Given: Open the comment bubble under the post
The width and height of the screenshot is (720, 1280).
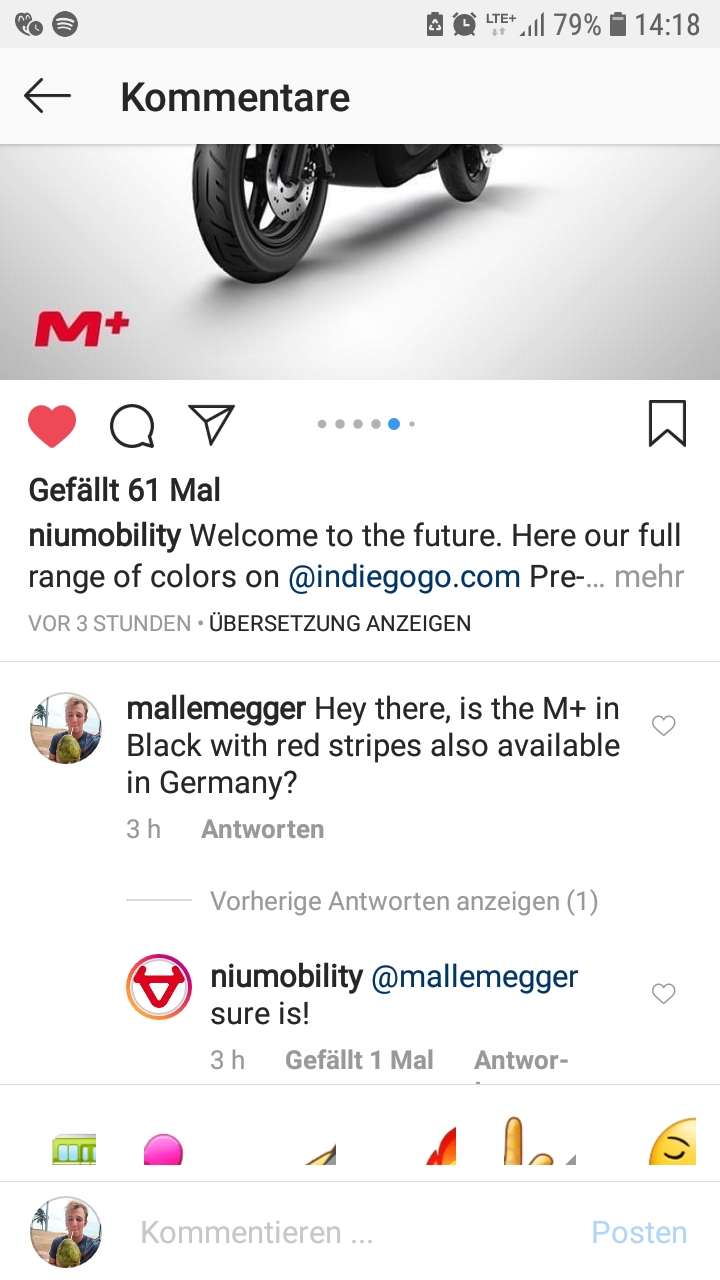Looking at the screenshot, I should [x=132, y=426].
